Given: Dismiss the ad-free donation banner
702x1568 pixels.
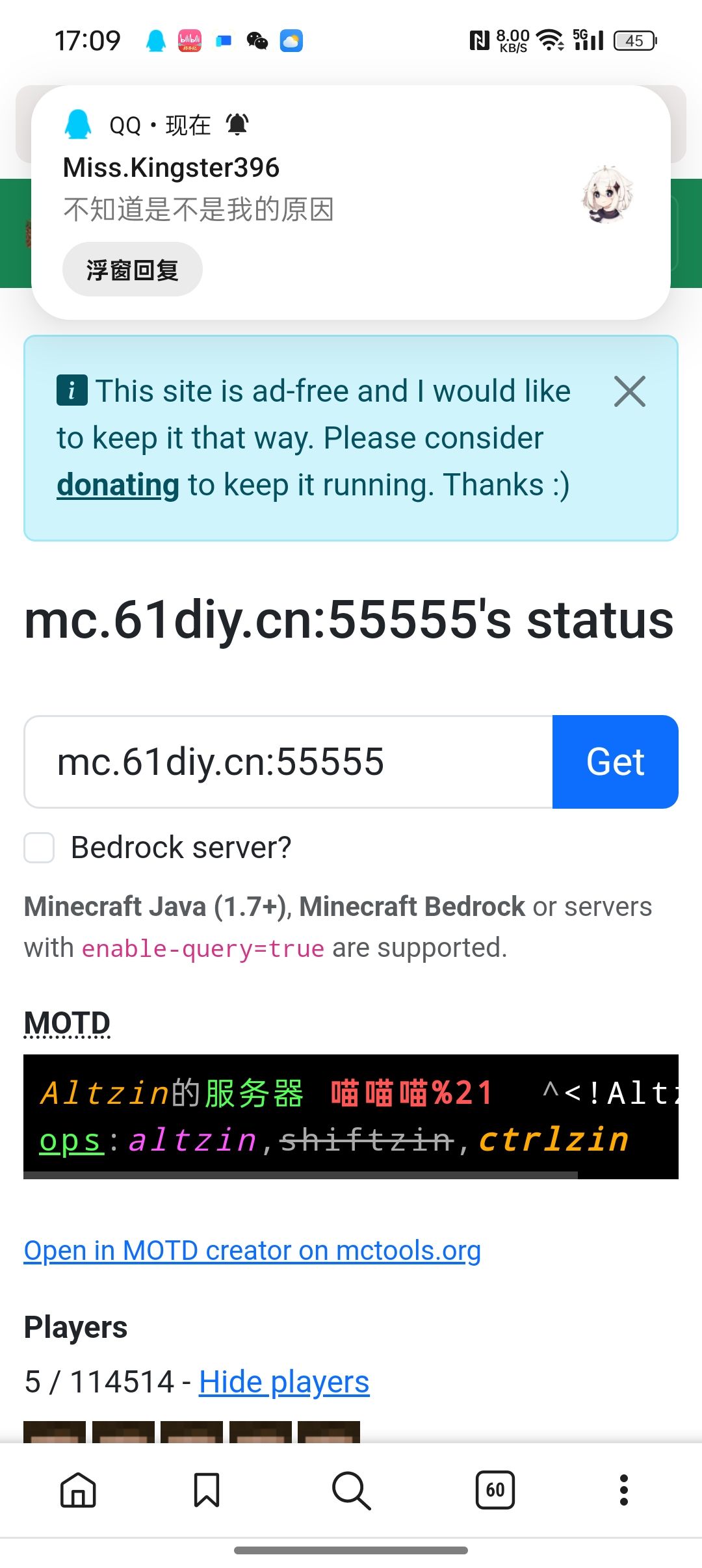Looking at the screenshot, I should pyautogui.click(x=629, y=391).
